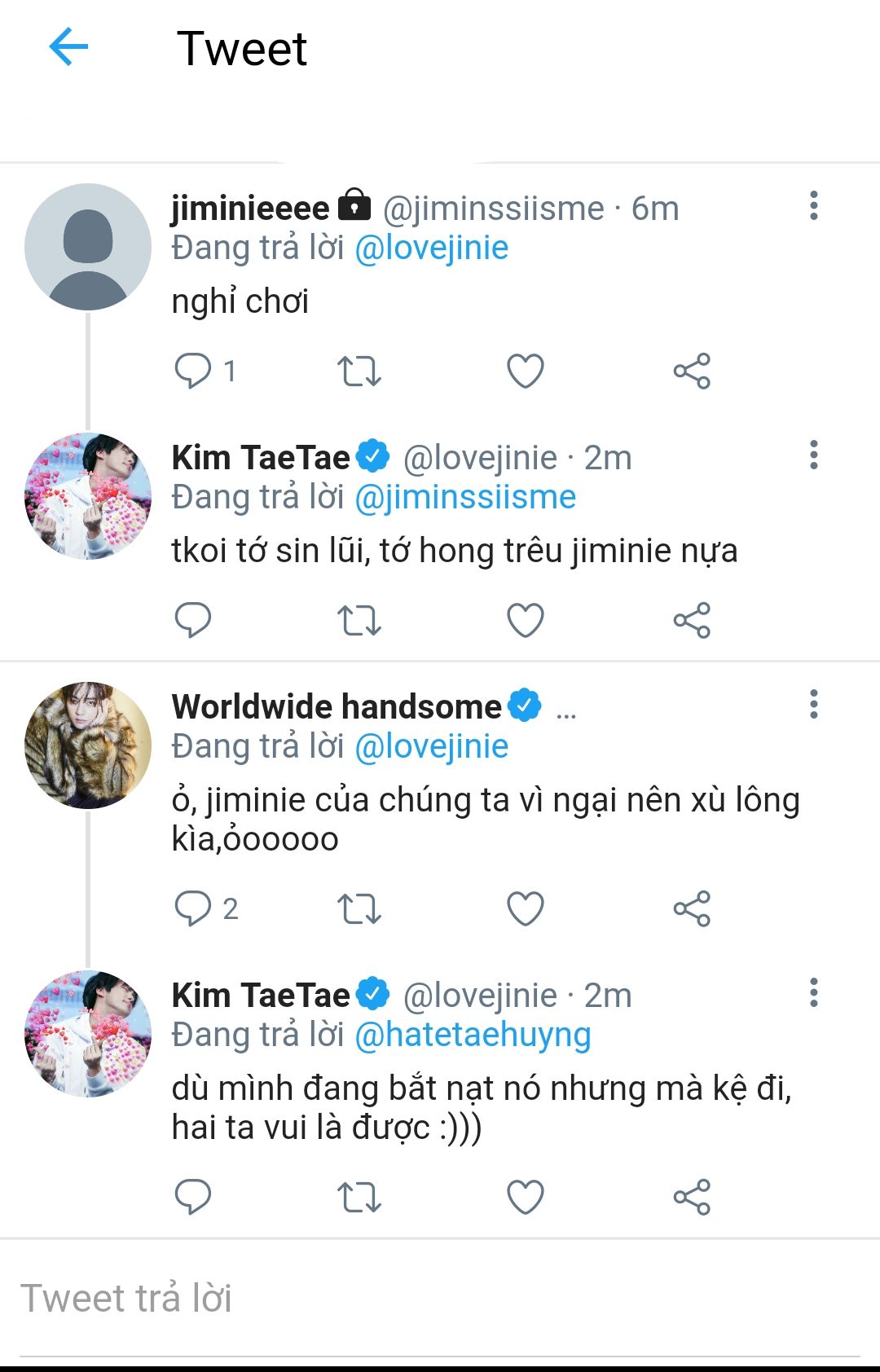Viewport: 880px width, 1372px height.
Task: Like Worldwide handsome's tweet
Action: tap(525, 909)
